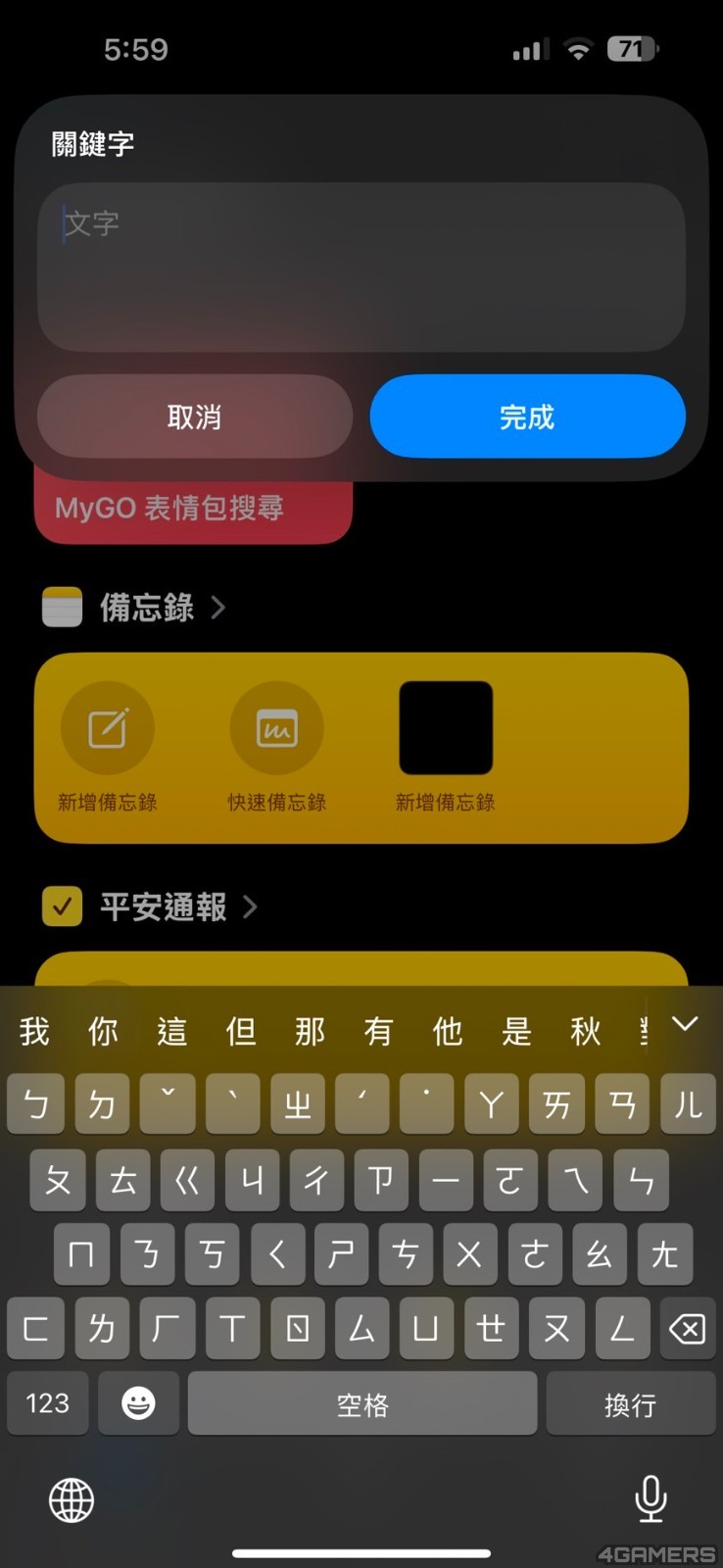This screenshot has height=1568, width=723.
Task: Hit the 換行 return key
Action: click(630, 1403)
